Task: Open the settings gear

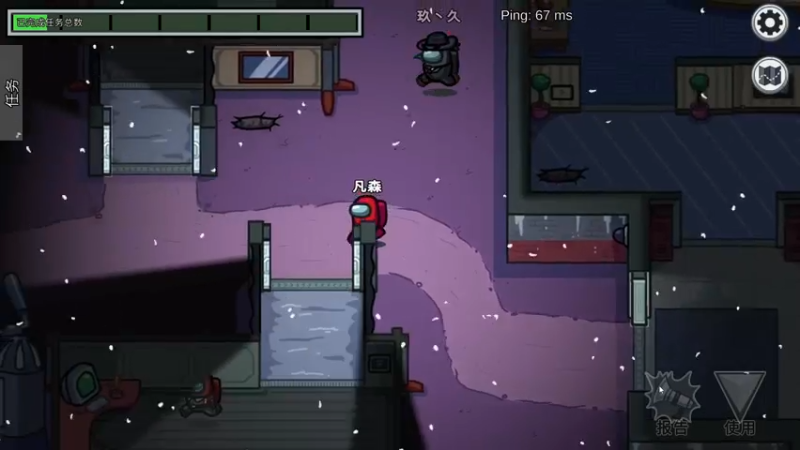Action: point(770,22)
